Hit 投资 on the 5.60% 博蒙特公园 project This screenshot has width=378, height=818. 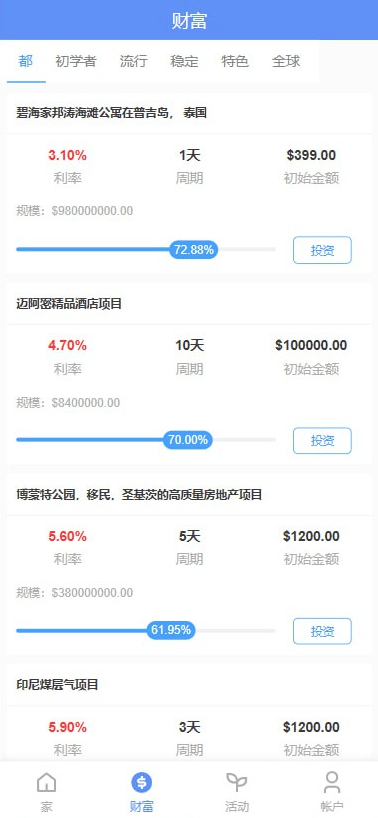coord(322,631)
